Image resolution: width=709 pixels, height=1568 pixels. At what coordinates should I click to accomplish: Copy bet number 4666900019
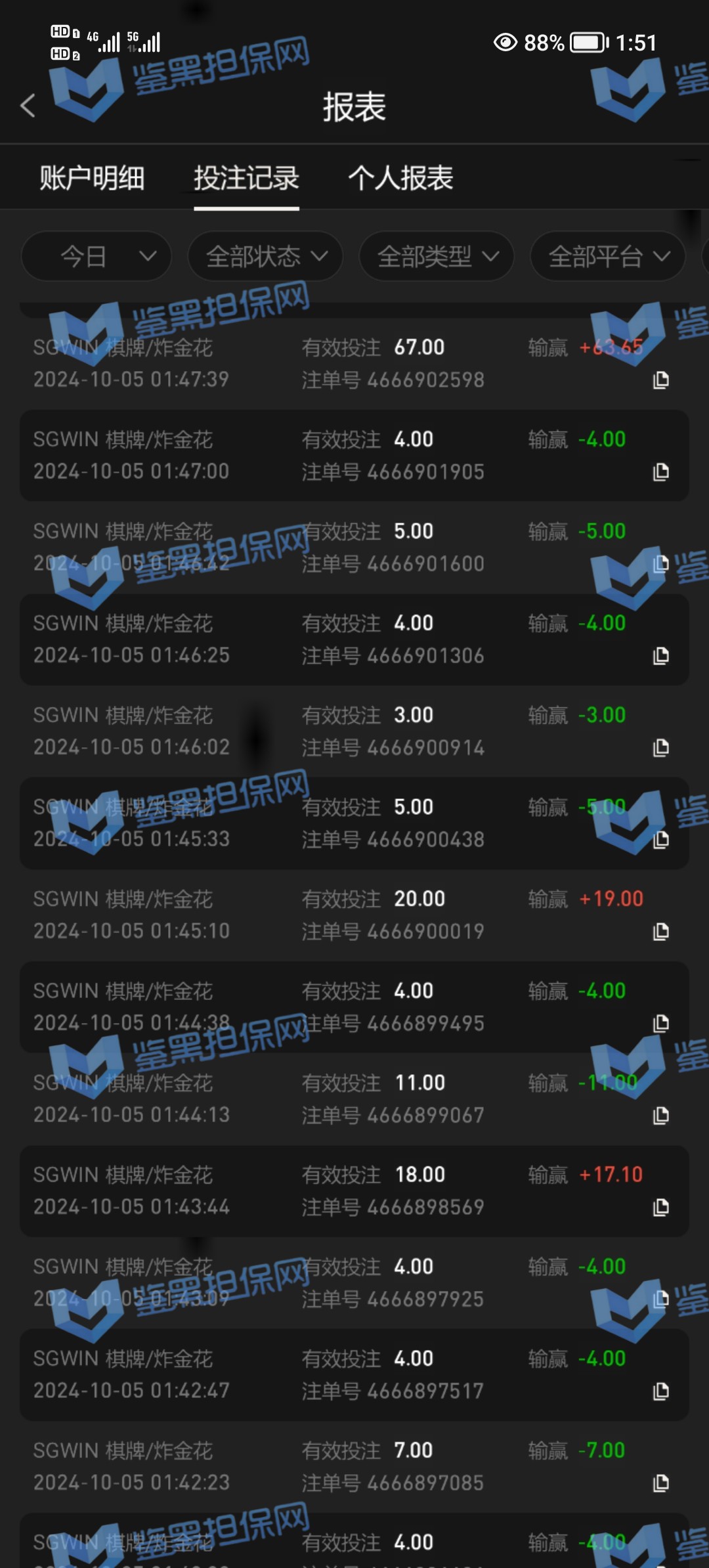661,932
